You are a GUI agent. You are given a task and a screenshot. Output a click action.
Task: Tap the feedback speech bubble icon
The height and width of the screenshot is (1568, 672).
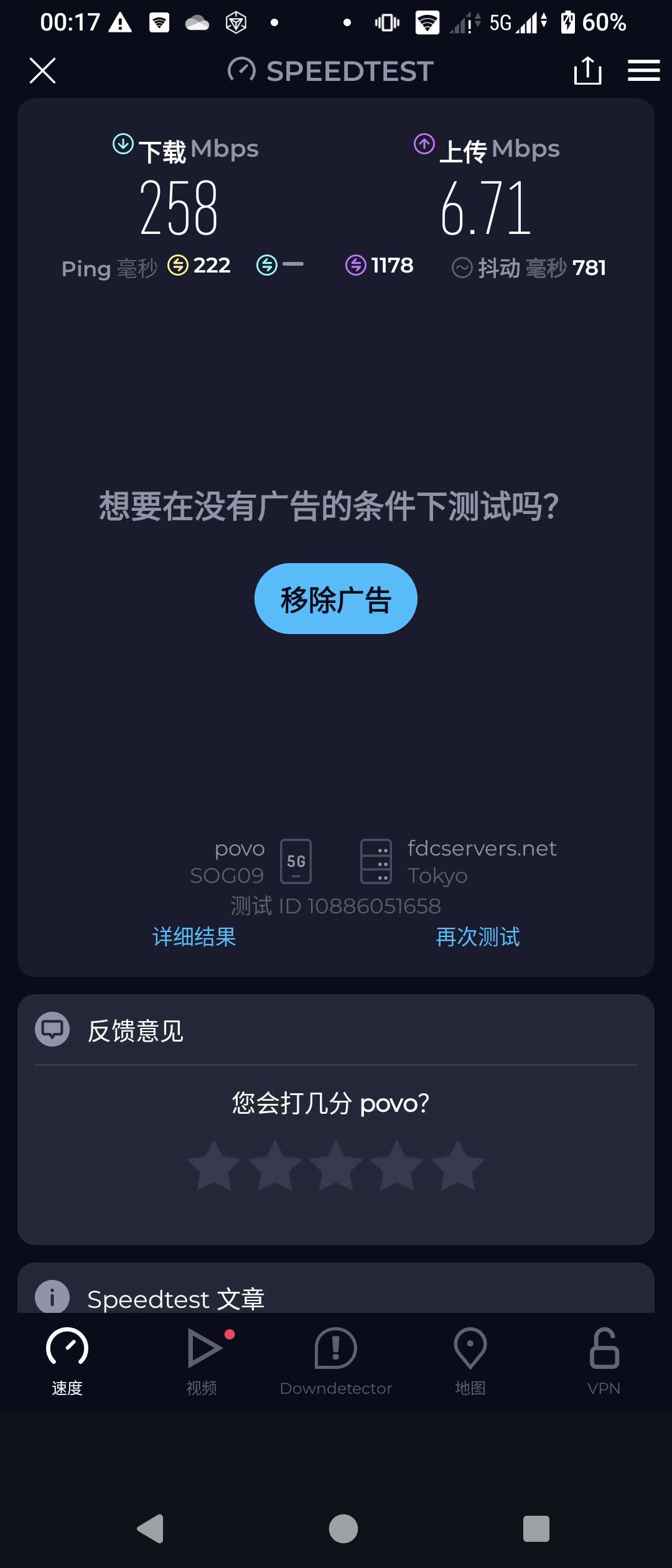click(52, 1030)
